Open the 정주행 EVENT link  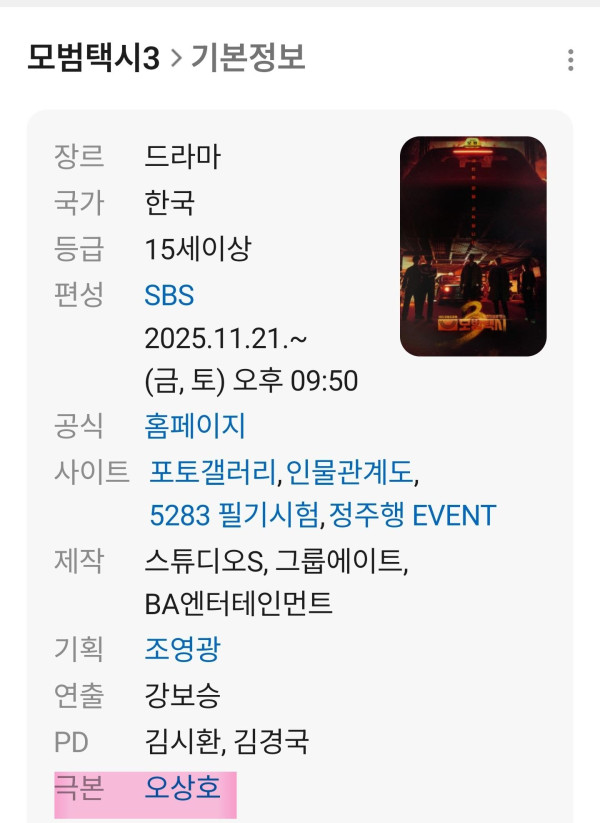click(x=412, y=515)
